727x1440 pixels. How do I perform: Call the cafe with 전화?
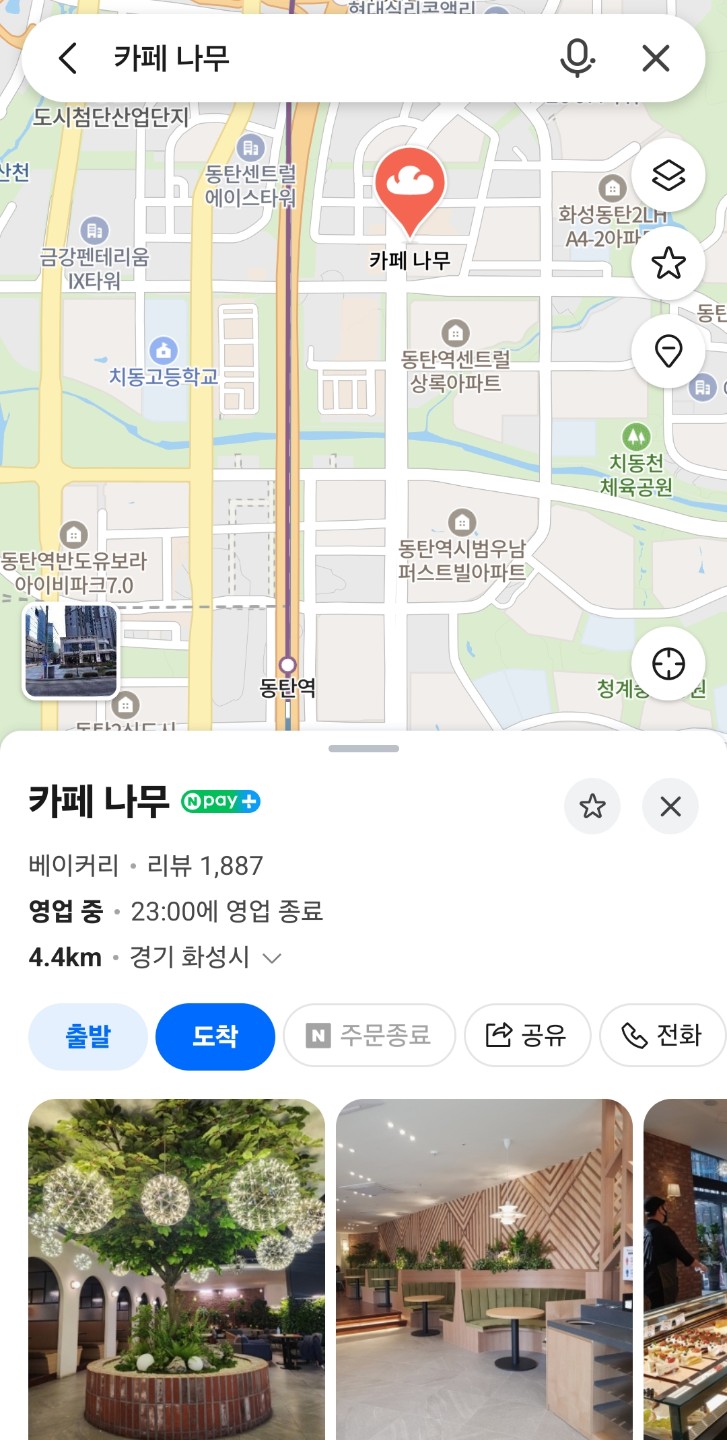click(662, 1036)
